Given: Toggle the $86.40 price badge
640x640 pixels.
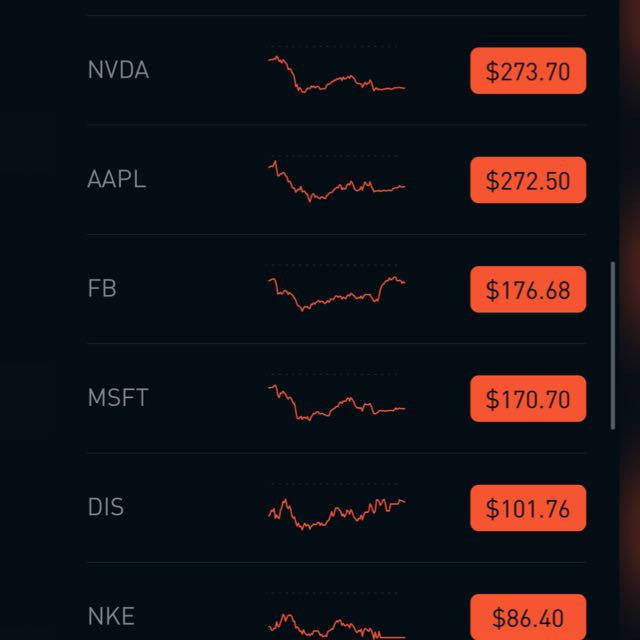Looking at the screenshot, I should 528,618.
